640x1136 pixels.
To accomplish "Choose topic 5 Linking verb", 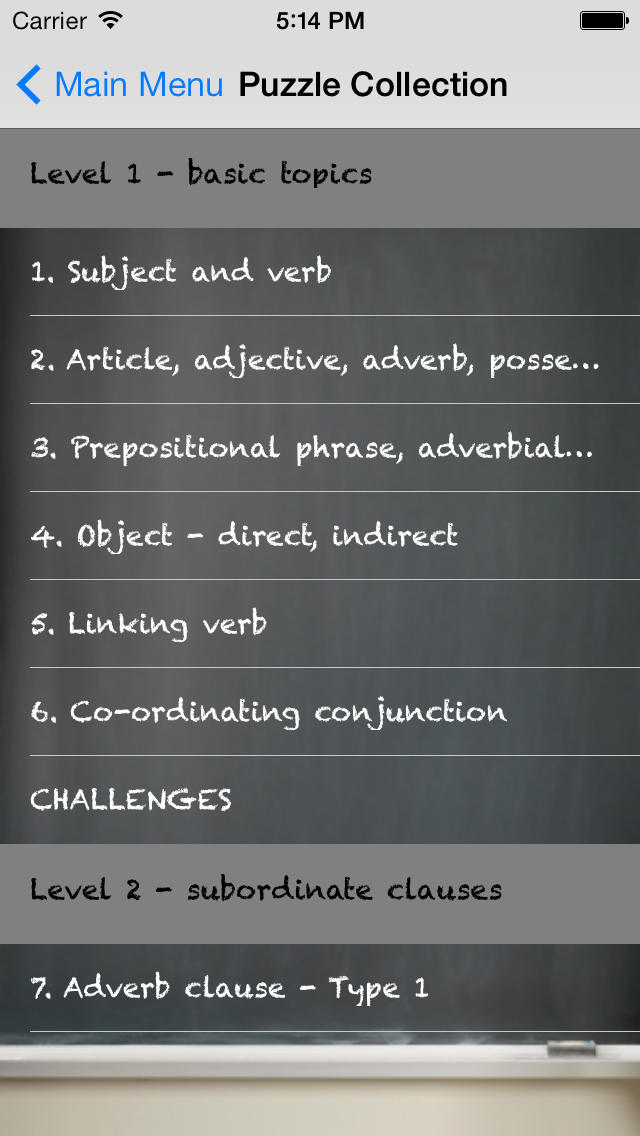I will [320, 624].
